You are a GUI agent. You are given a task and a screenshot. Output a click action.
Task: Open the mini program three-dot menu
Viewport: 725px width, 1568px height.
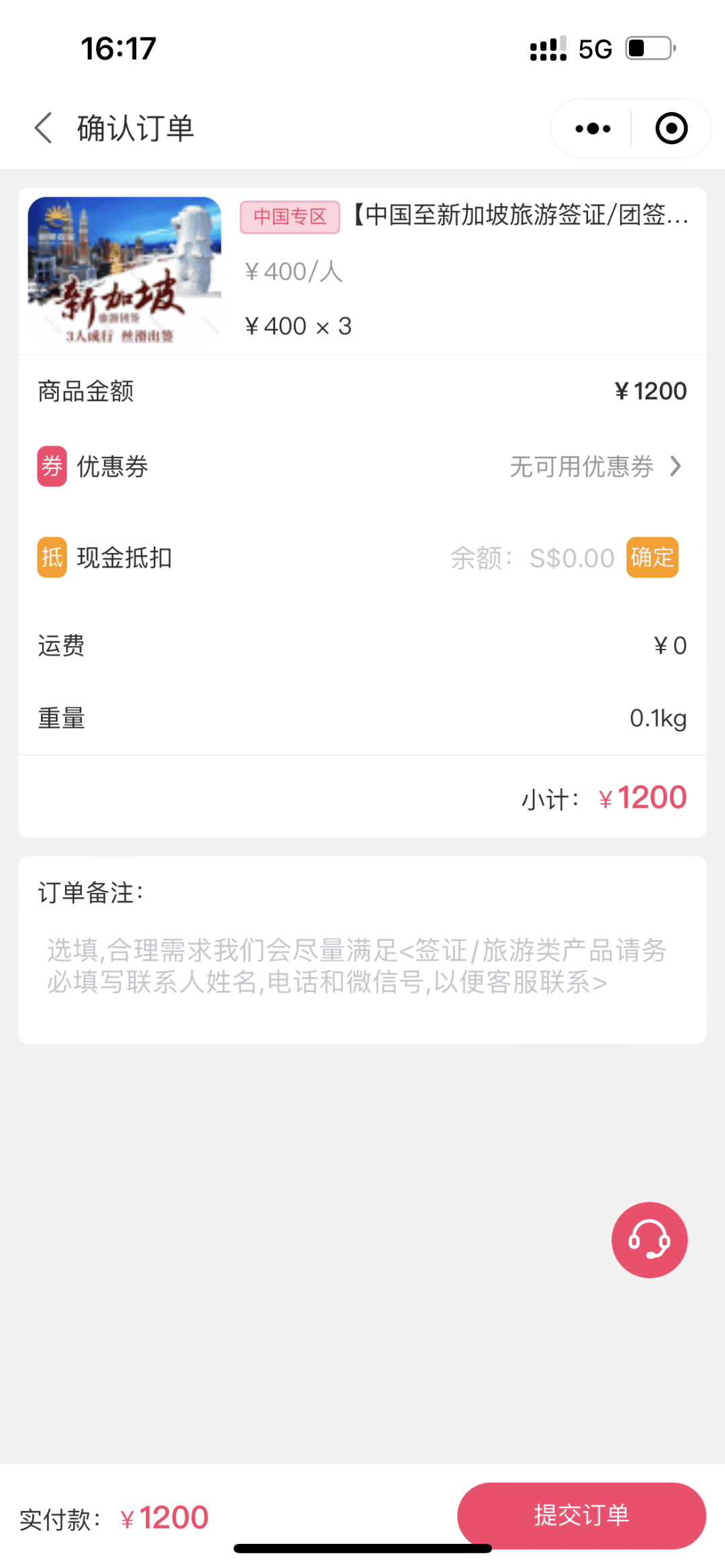pos(593,128)
